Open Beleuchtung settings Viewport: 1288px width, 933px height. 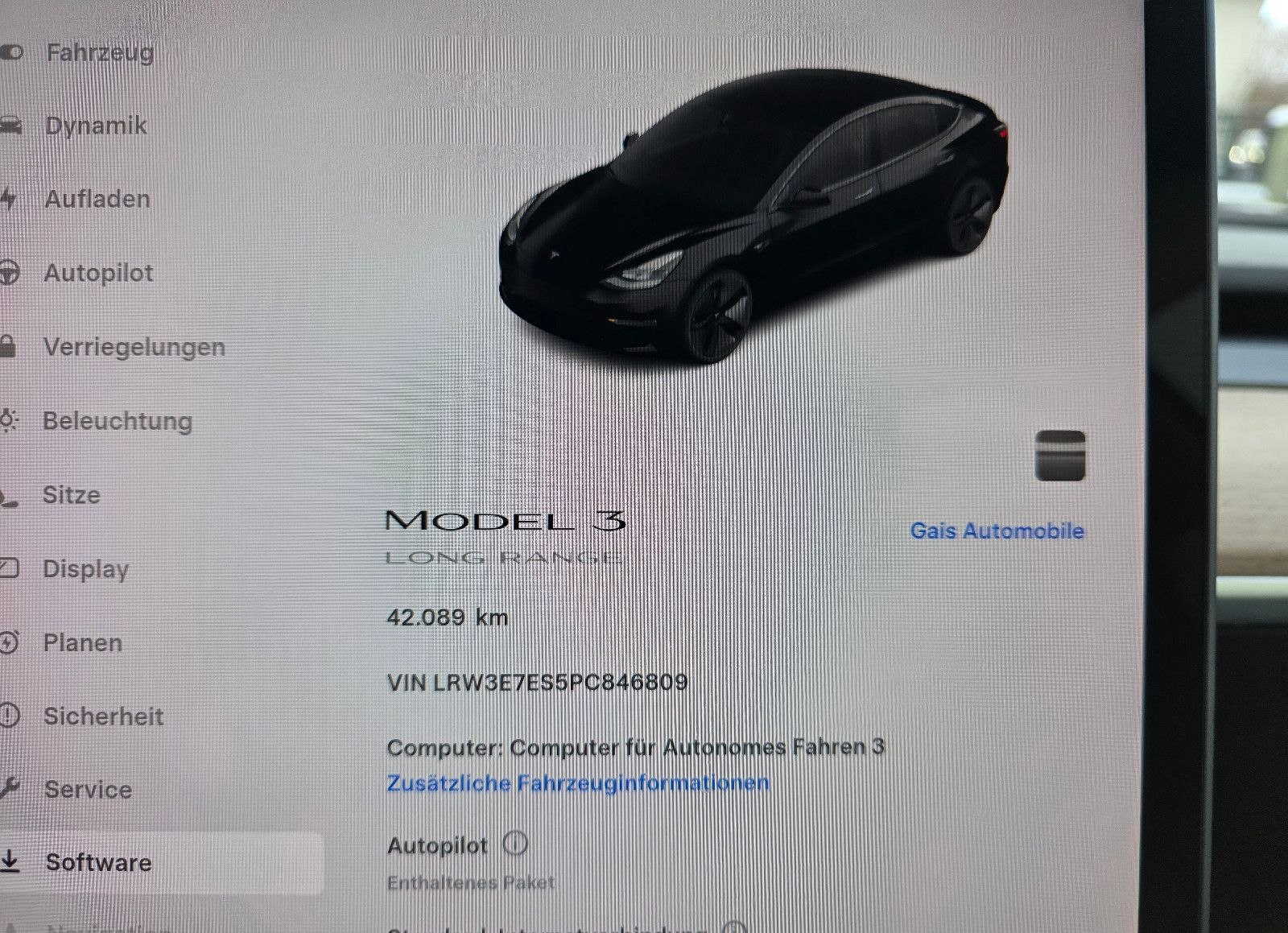coord(118,421)
